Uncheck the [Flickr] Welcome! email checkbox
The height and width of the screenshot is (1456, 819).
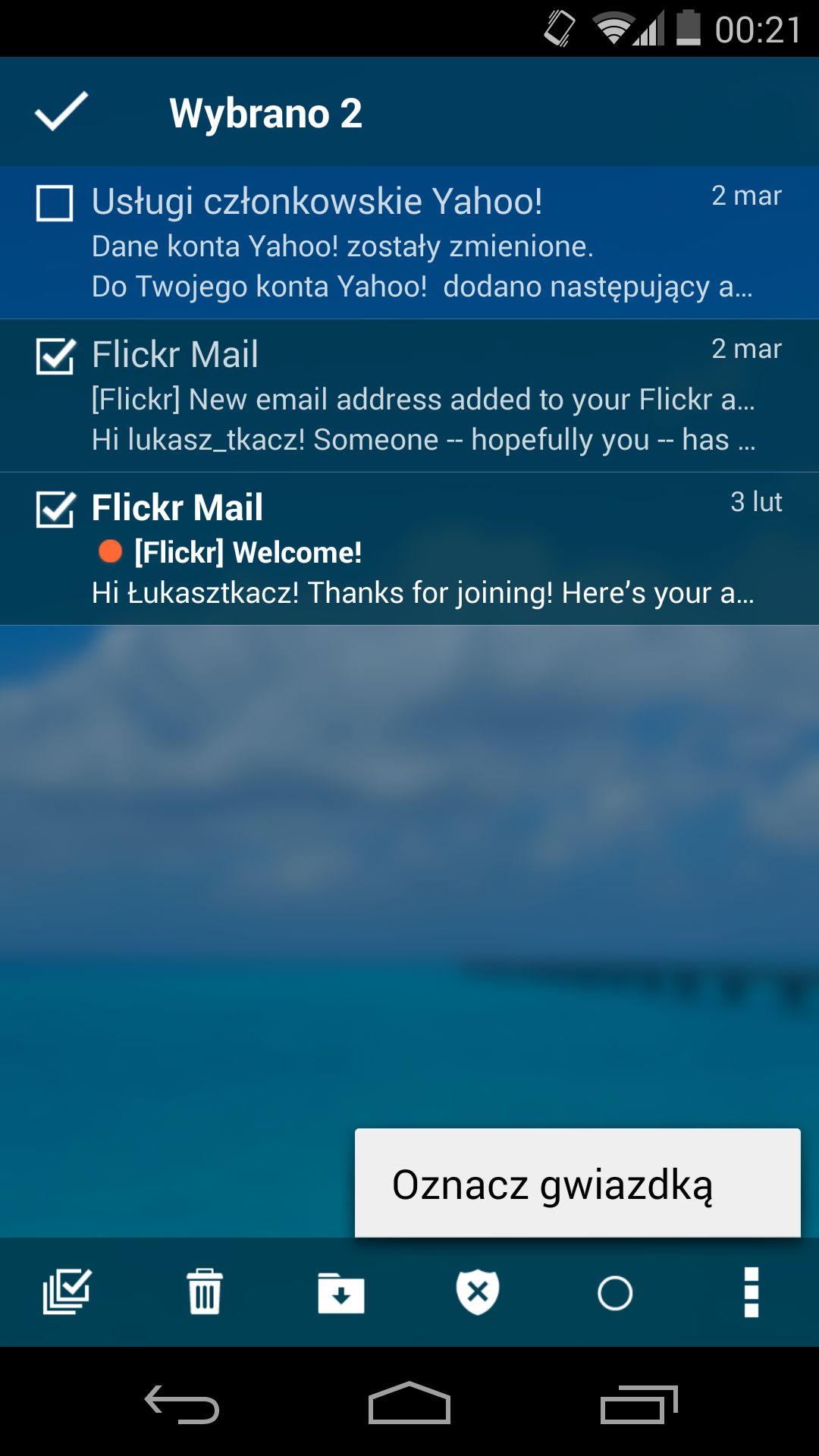pos(55,510)
